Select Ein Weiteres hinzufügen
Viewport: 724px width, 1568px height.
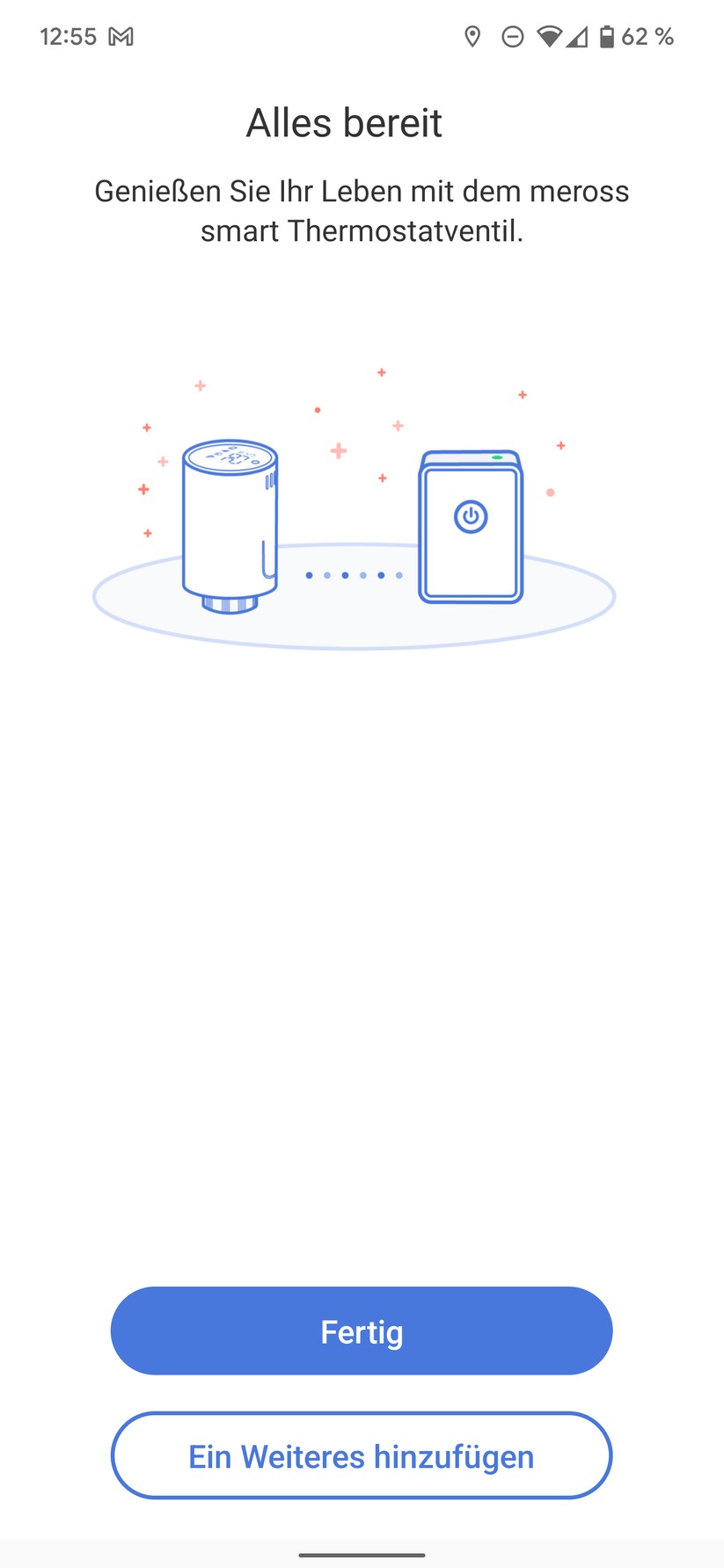click(362, 1455)
